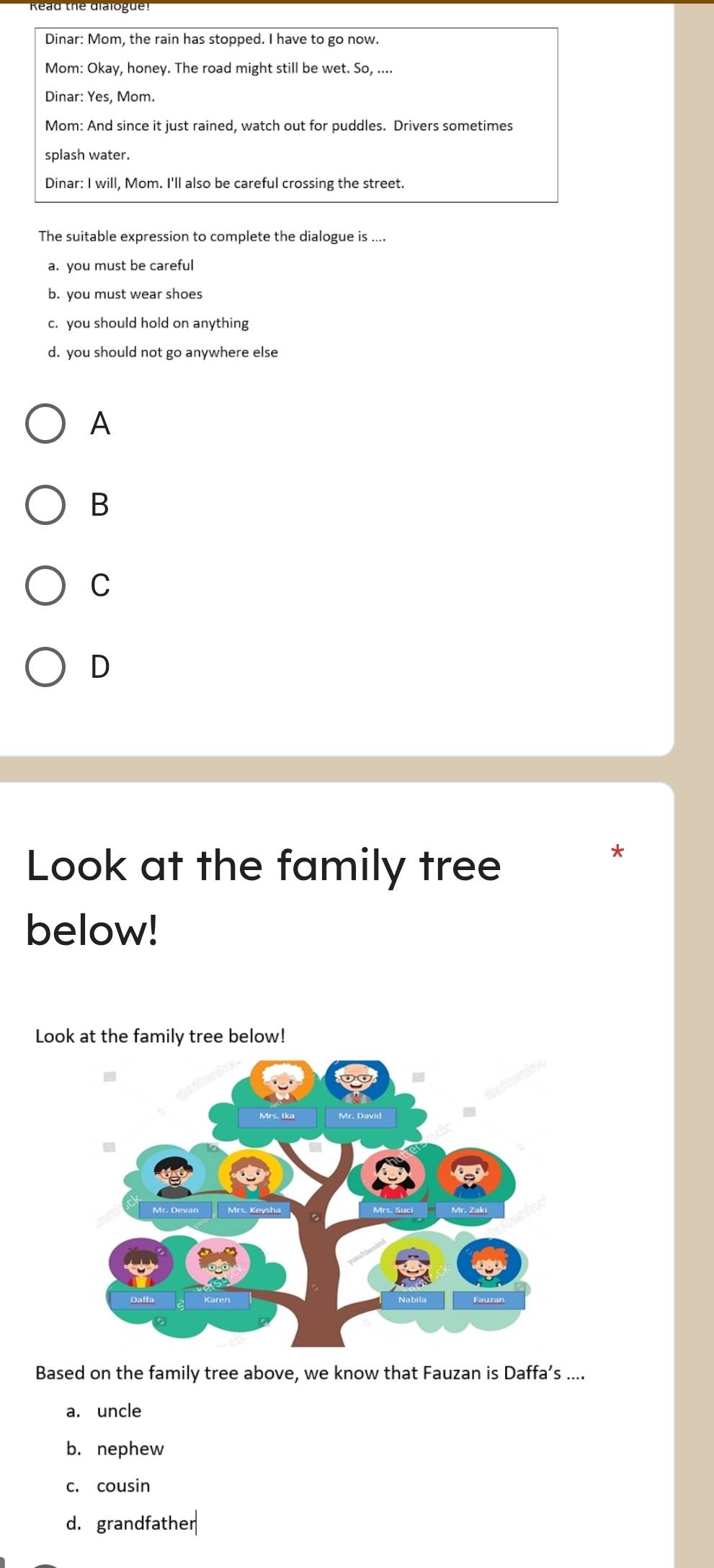Screen dimensions: 714x1568
Task: Select answer option A
Action: [x=45, y=424]
